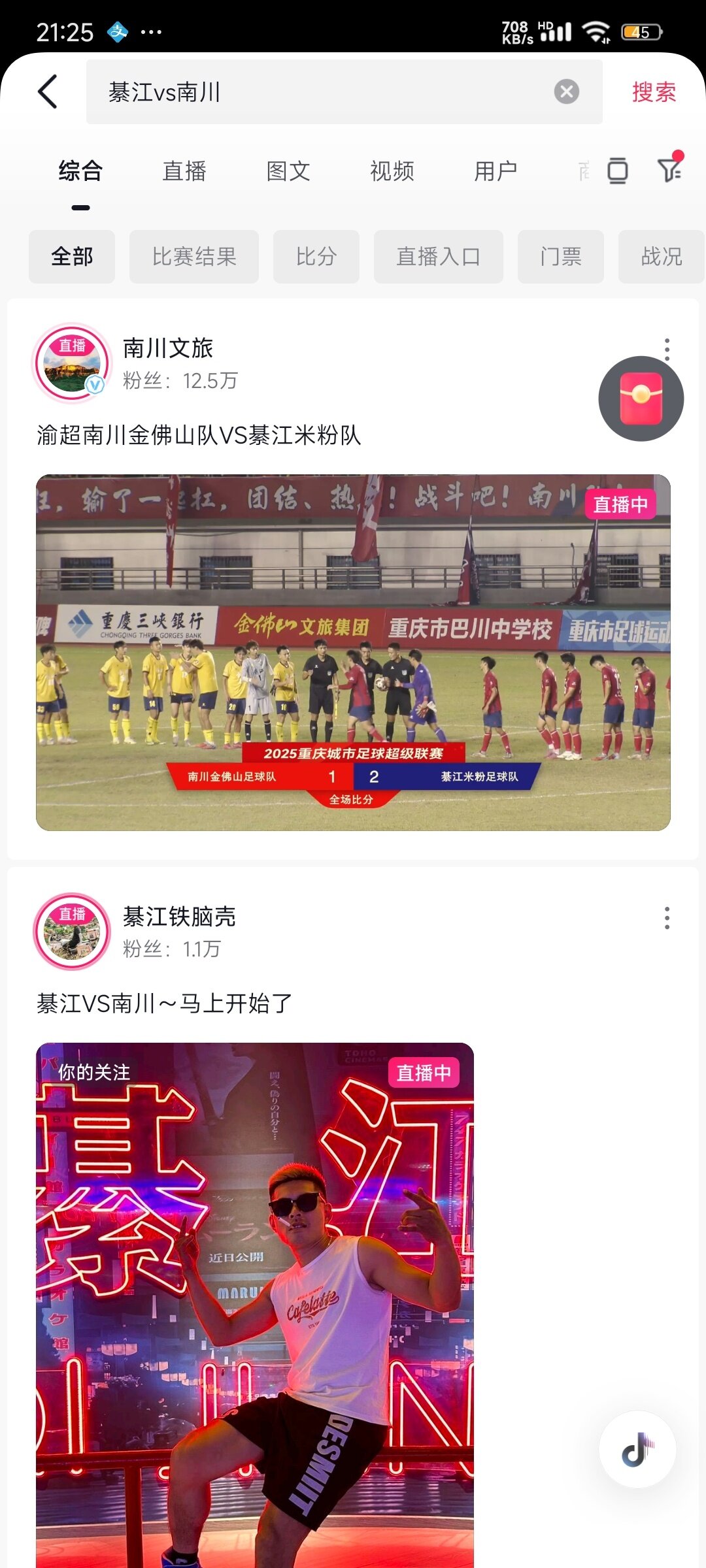
Task: Open the red envelope floating button
Action: click(641, 399)
